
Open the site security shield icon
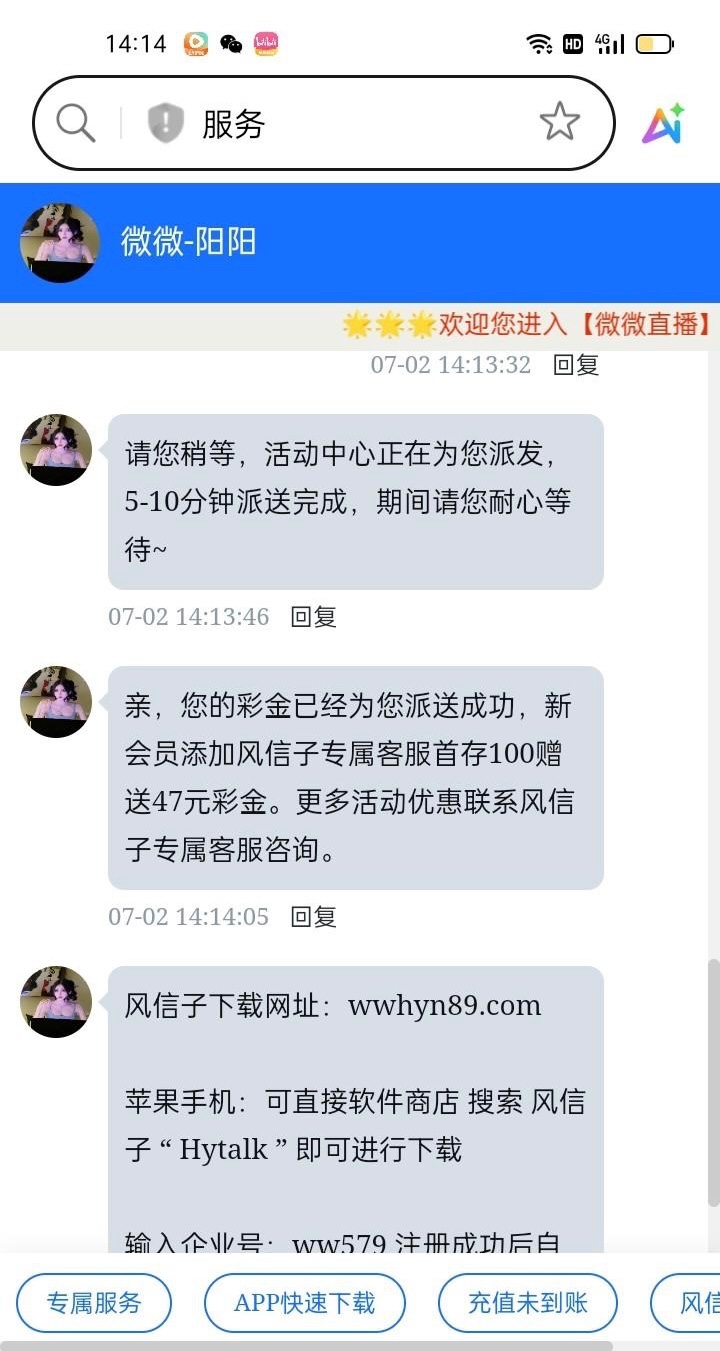pyautogui.click(x=166, y=124)
